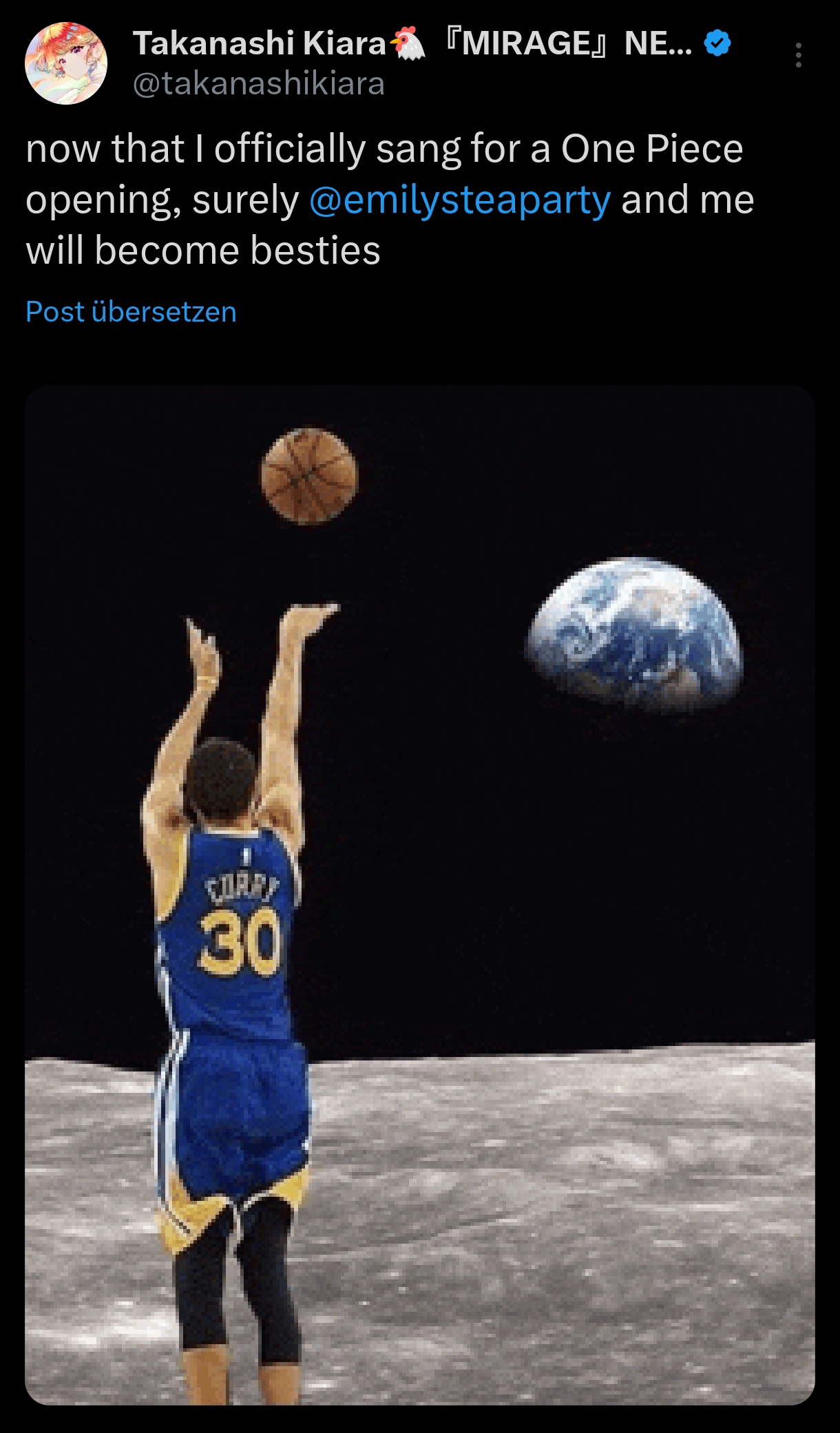Open the attached Curry moon shot GIF
The width and height of the screenshot is (840, 1433).
[x=420, y=895]
